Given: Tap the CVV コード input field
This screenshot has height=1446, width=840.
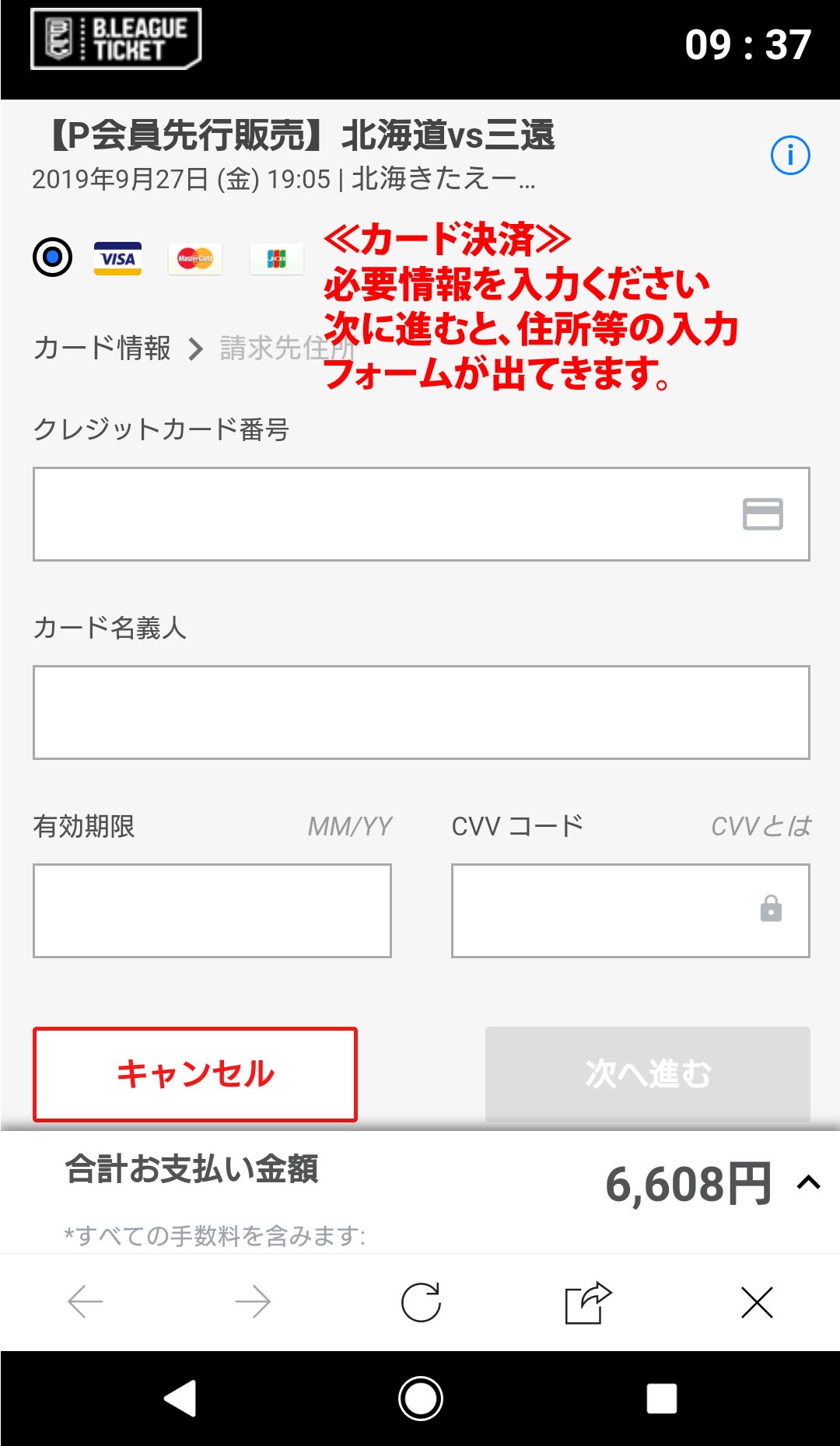Looking at the screenshot, I should coord(630,911).
